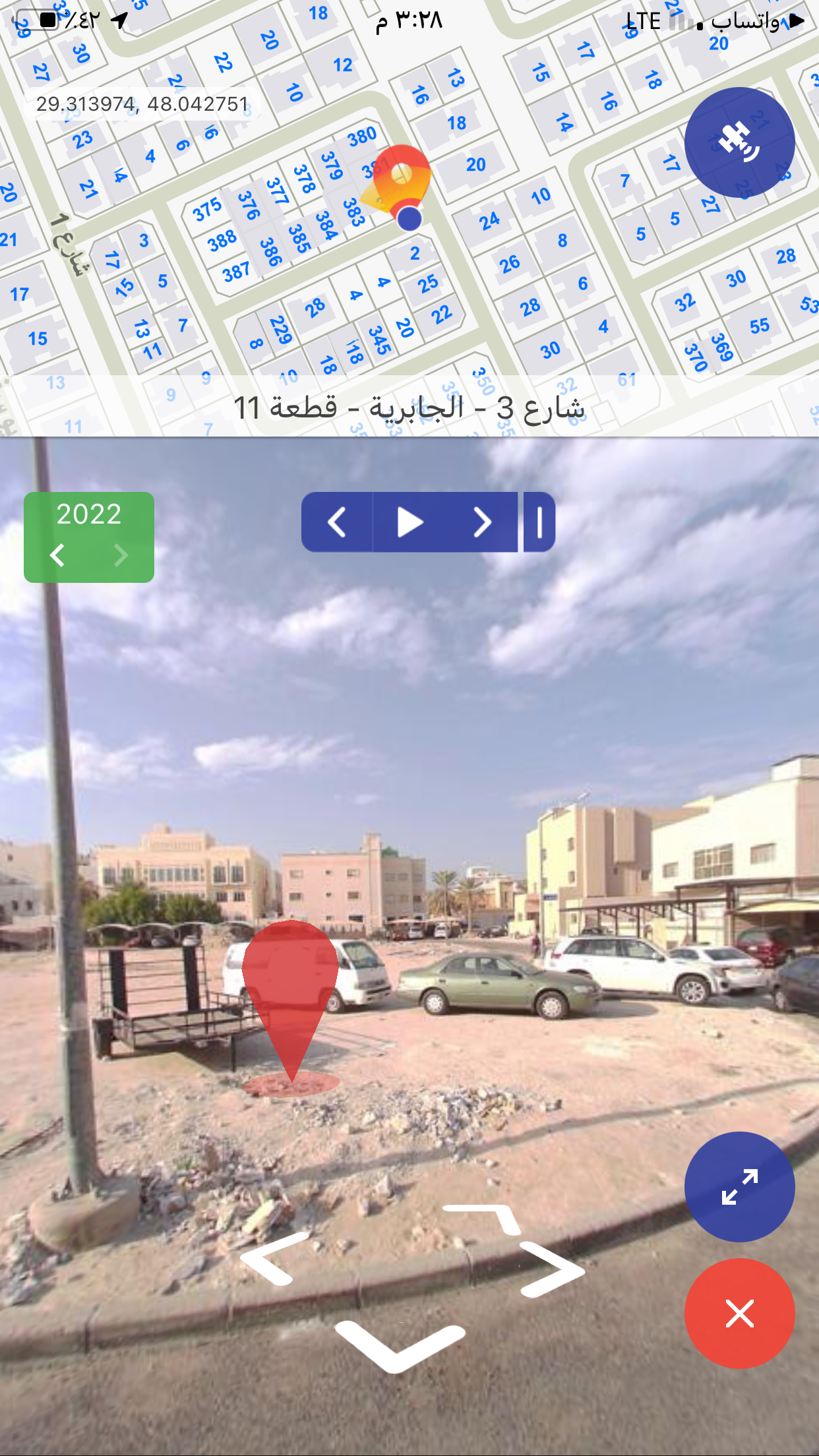The height and width of the screenshot is (1456, 819).
Task: Go to the previous street view frame
Action: tap(337, 522)
